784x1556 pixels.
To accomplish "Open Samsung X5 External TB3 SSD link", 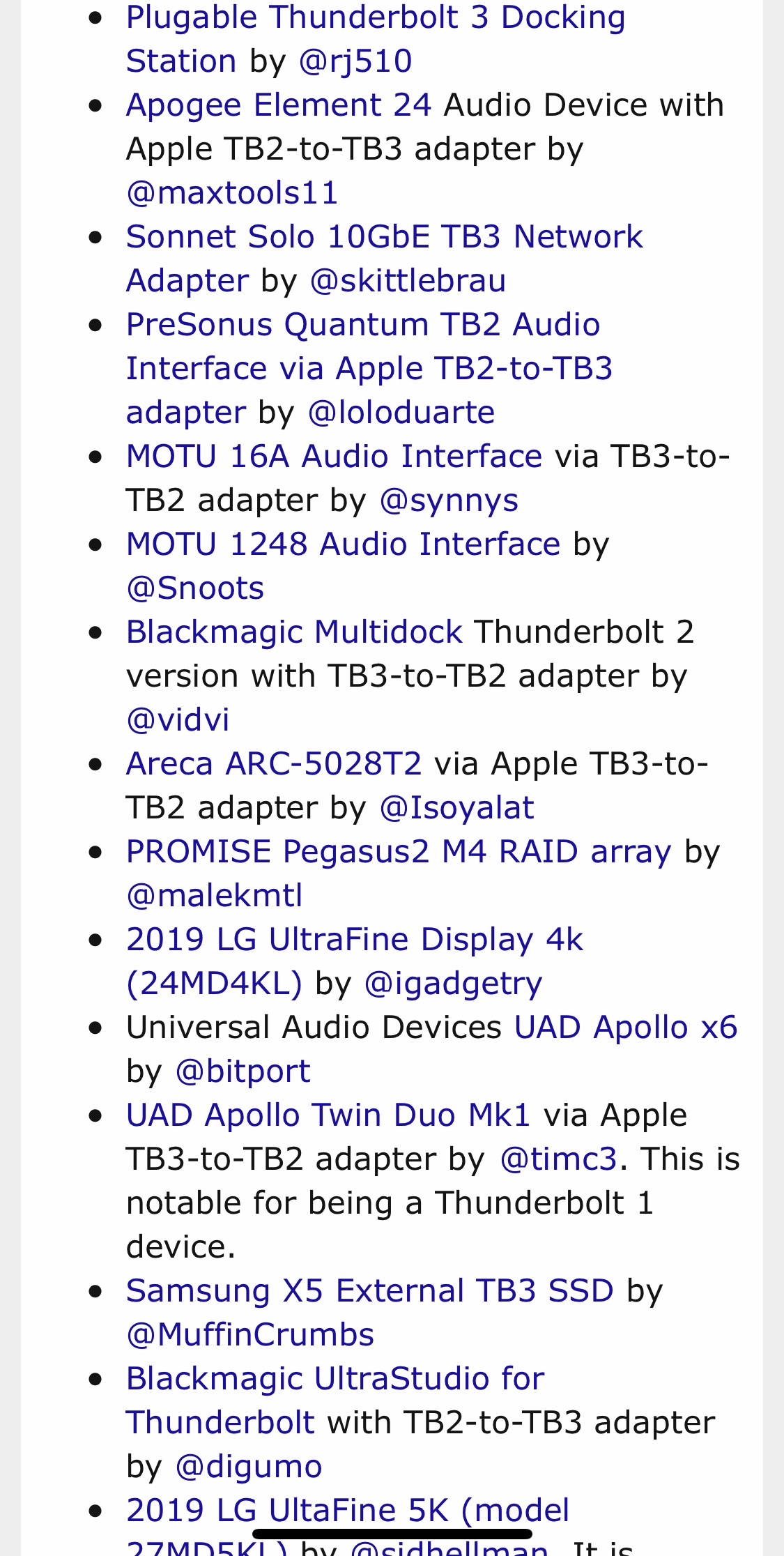I will coord(369,1291).
